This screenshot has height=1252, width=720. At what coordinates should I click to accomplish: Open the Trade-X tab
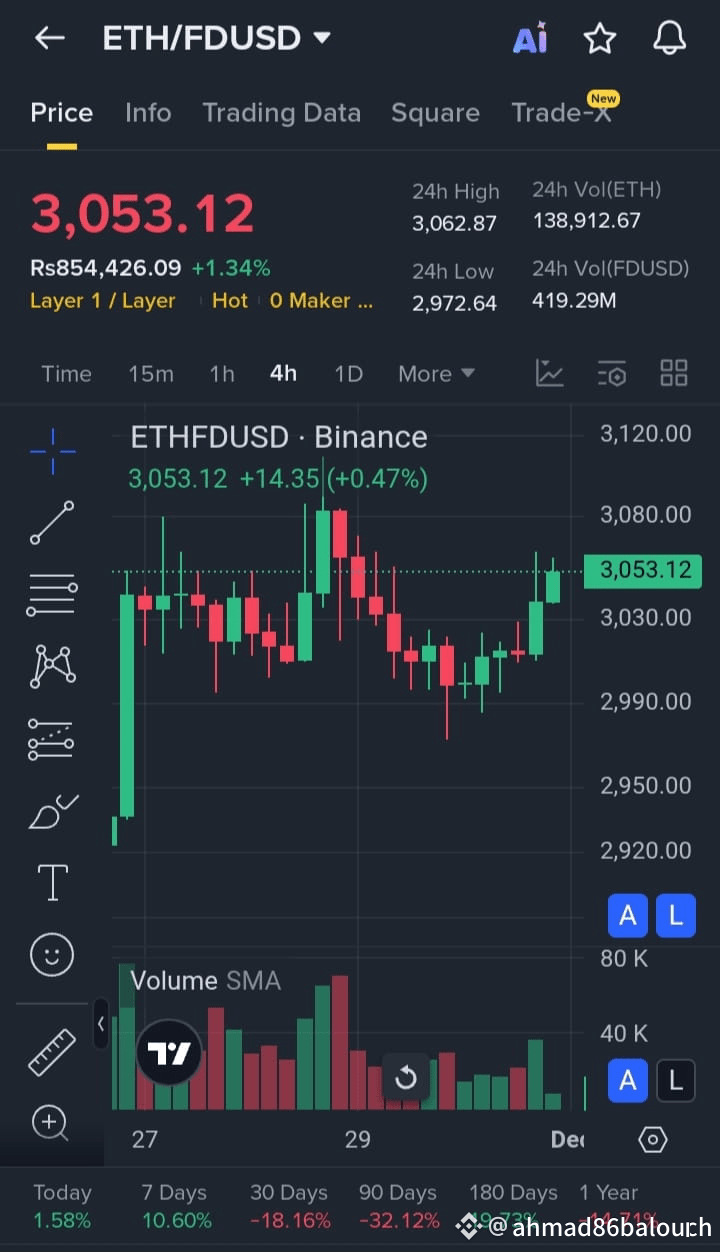tap(561, 113)
